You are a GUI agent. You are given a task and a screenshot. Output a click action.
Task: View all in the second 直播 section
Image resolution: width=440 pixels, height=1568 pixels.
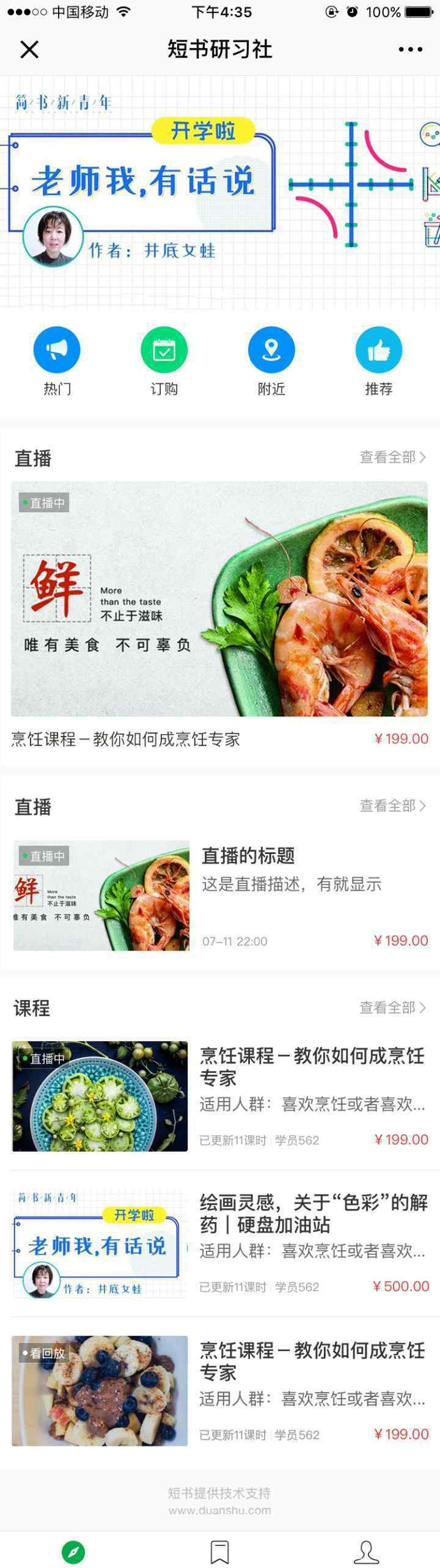[392, 806]
